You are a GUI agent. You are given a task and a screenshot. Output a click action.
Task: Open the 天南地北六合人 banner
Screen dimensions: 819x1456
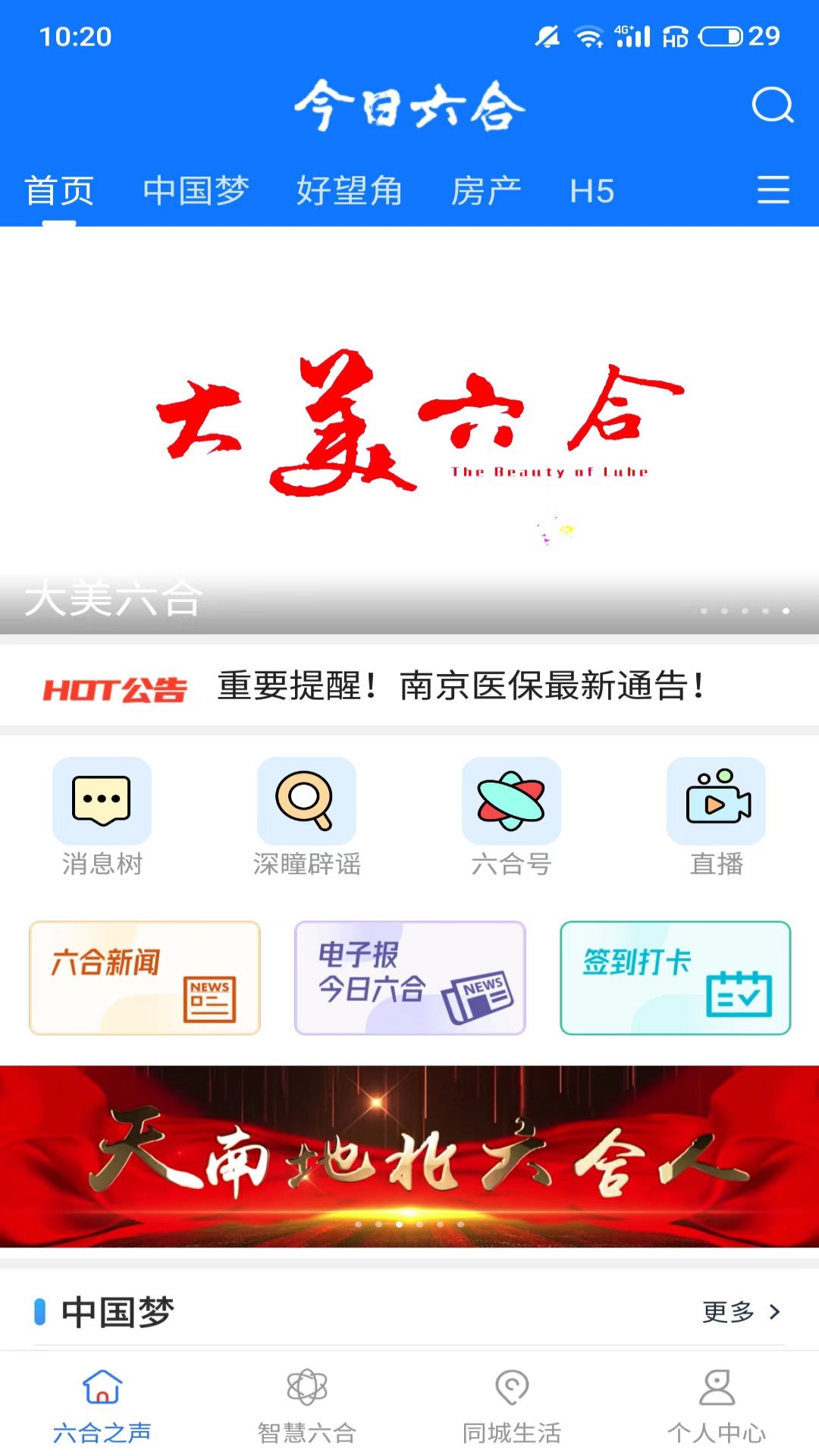[x=409, y=1155]
